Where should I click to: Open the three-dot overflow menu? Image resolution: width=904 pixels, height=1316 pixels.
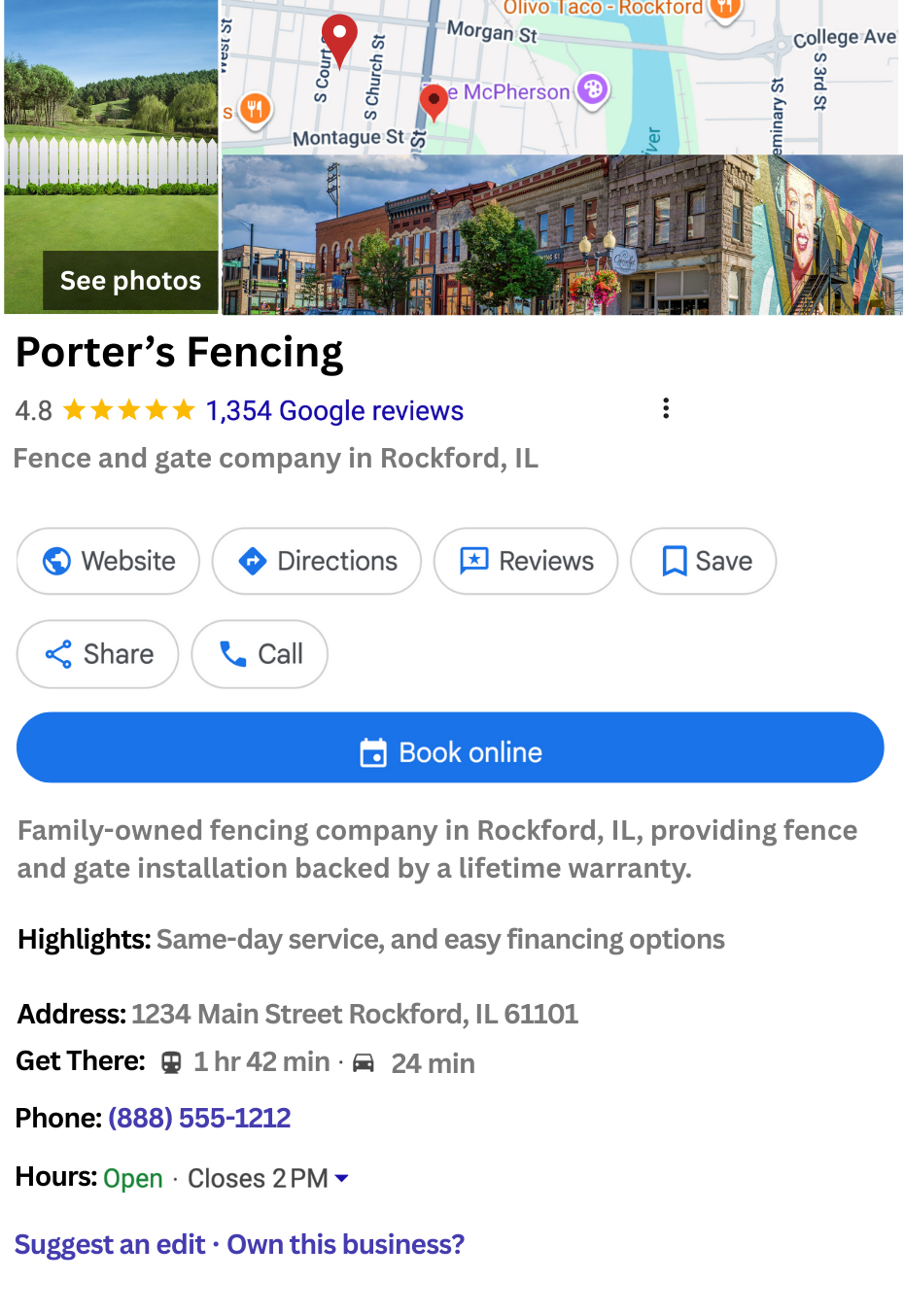666,408
